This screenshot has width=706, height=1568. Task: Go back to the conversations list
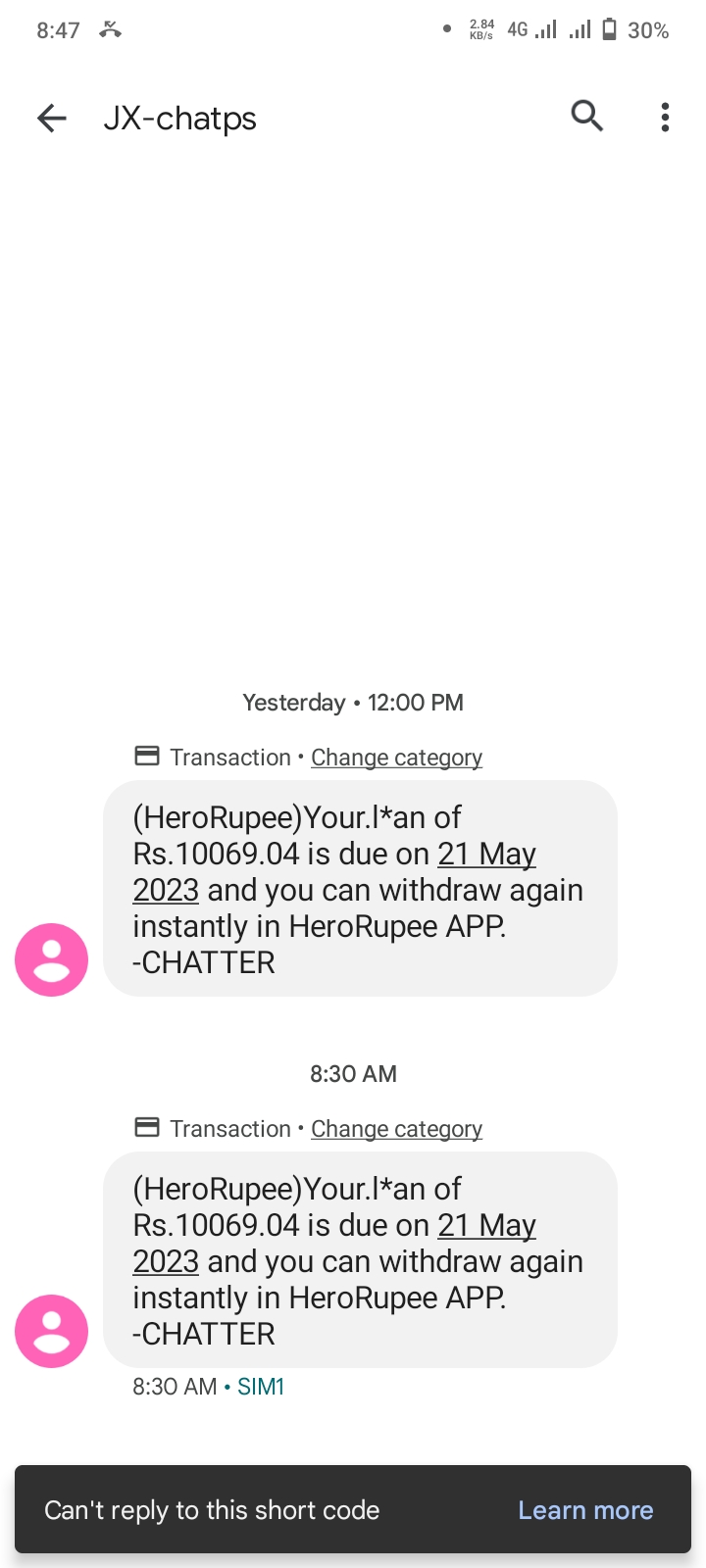point(51,119)
